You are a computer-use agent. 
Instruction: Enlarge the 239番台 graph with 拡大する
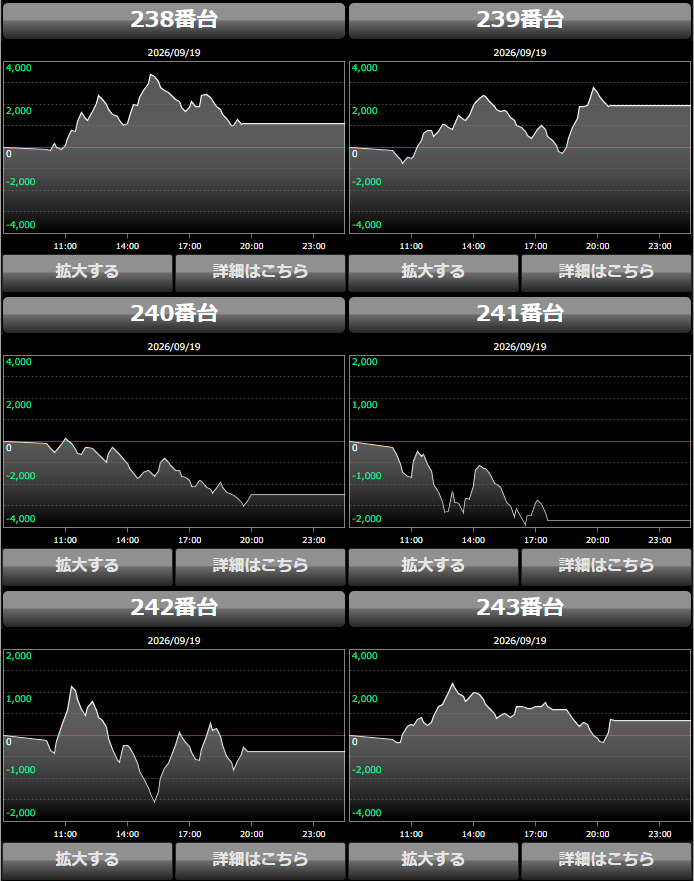coord(433,273)
